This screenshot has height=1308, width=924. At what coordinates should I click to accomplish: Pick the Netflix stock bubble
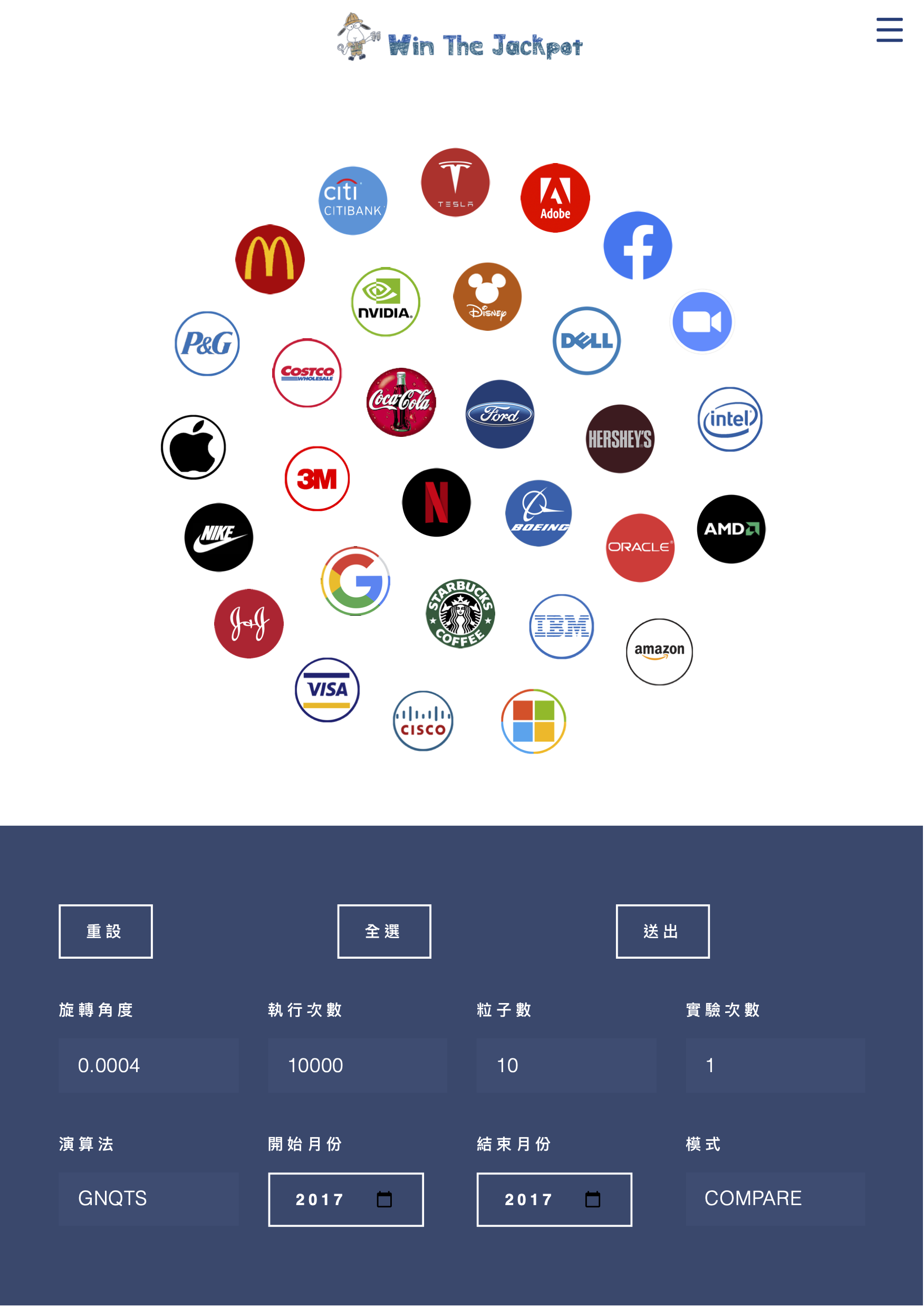click(437, 503)
